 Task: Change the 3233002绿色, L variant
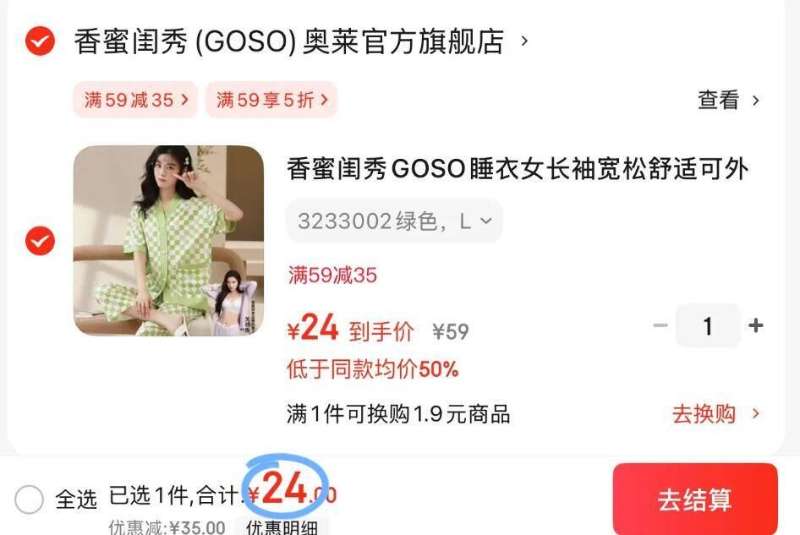point(394,221)
